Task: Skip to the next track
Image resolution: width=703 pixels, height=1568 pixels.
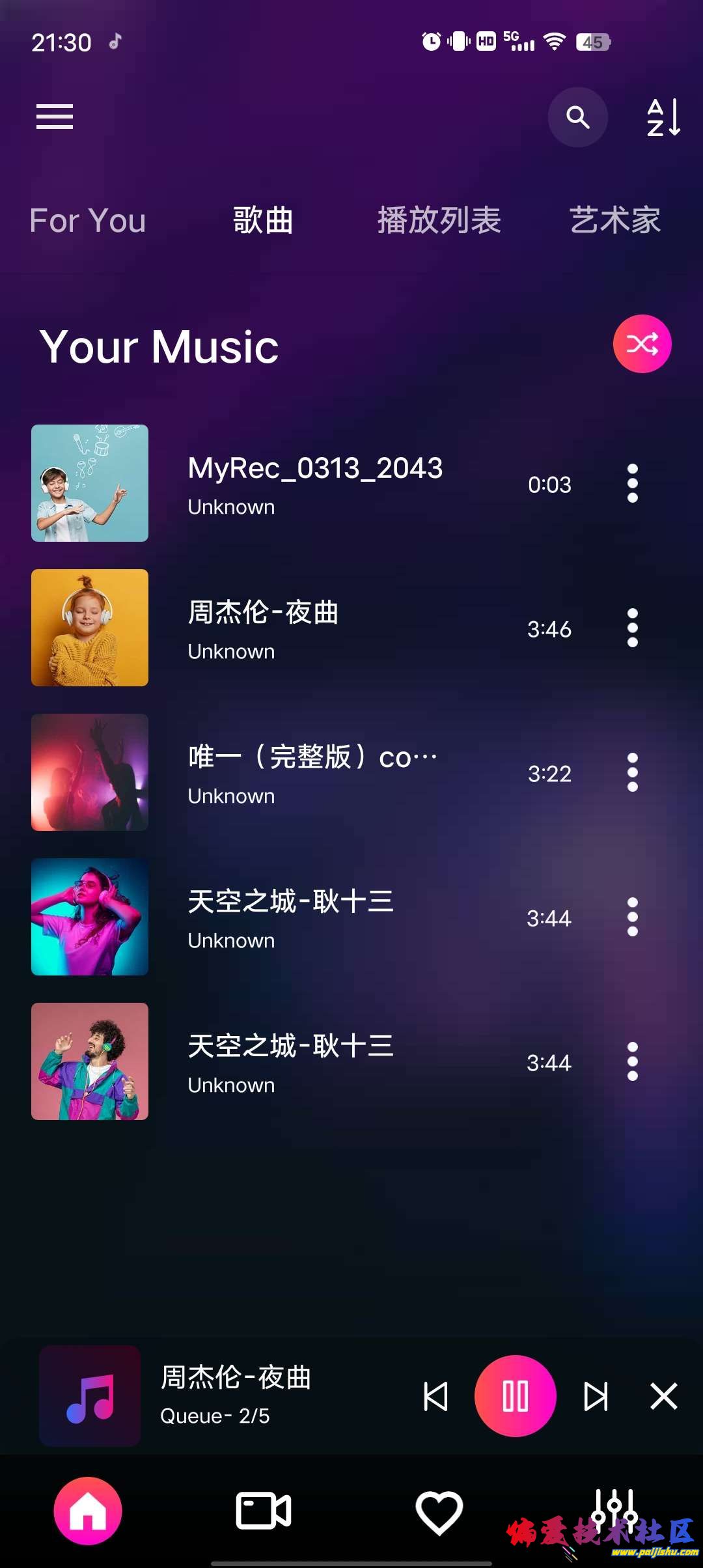Action: (x=596, y=1396)
